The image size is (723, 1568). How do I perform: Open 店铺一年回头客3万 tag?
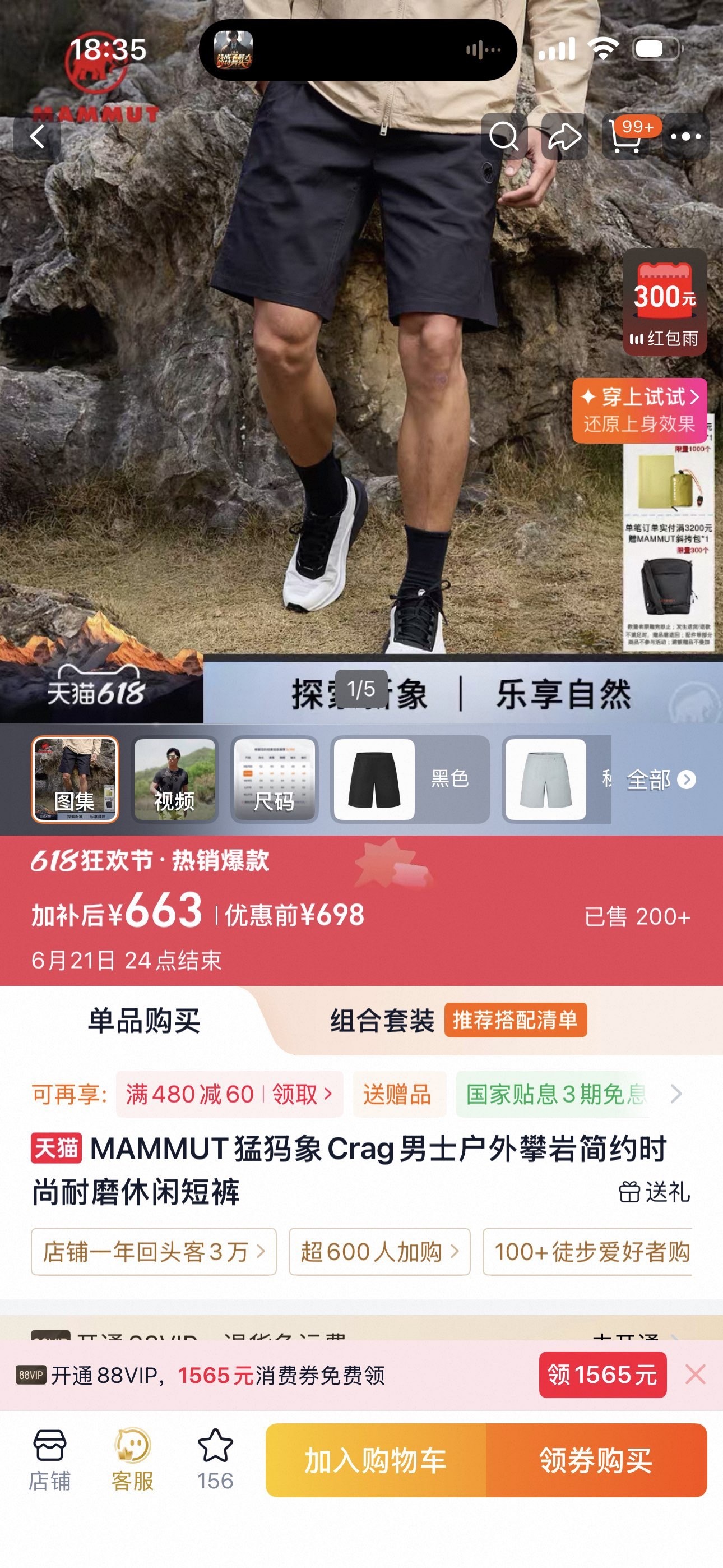coord(154,1252)
